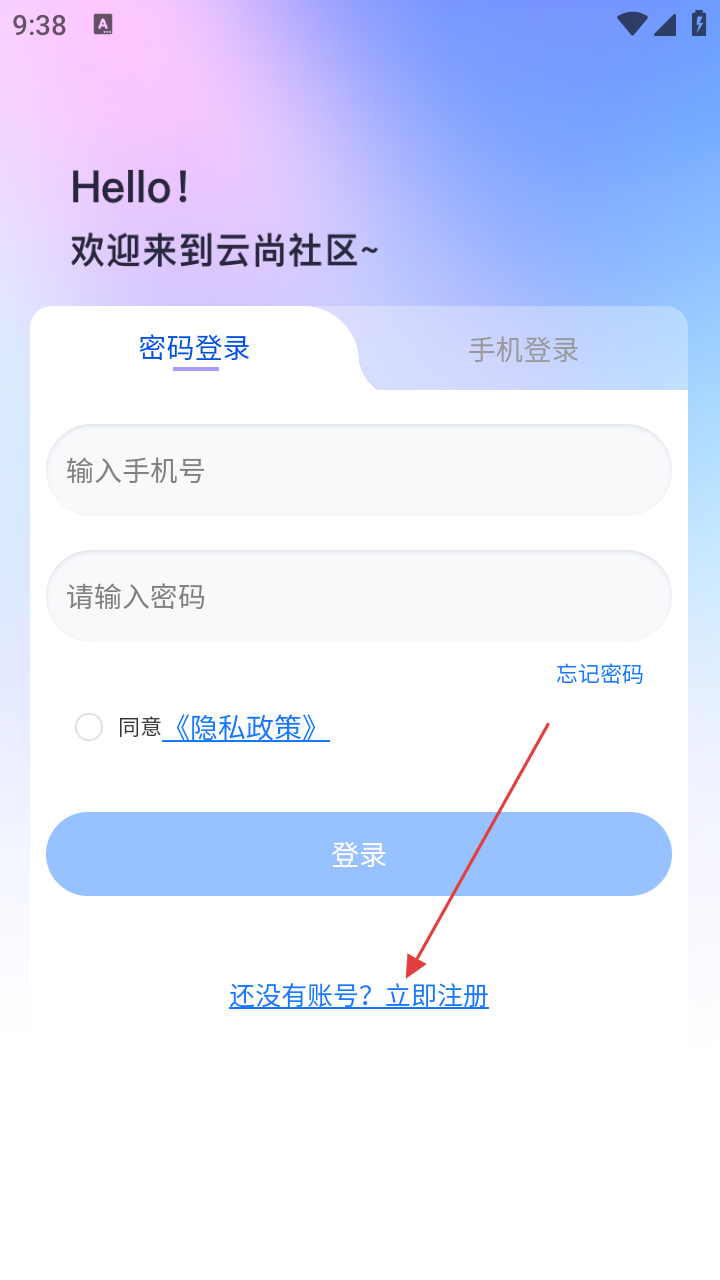The height and width of the screenshot is (1280, 720).
Task: Open the 忘记密码 link
Action: [599, 674]
